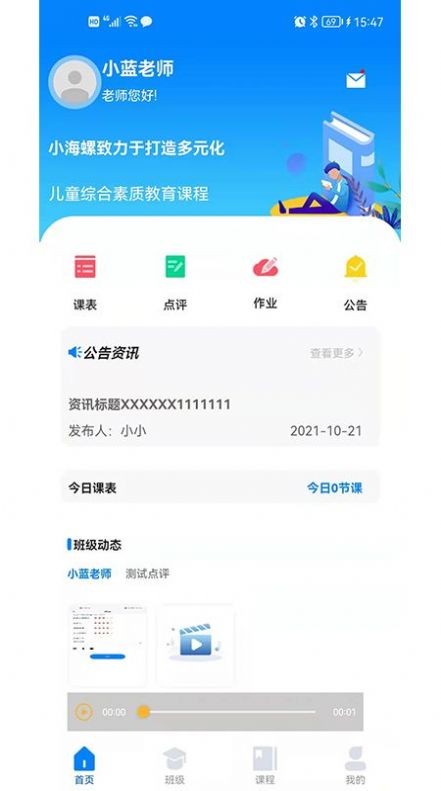441x791 pixels.
Task: Open the 课表 timetable shortcut
Action: (85, 282)
